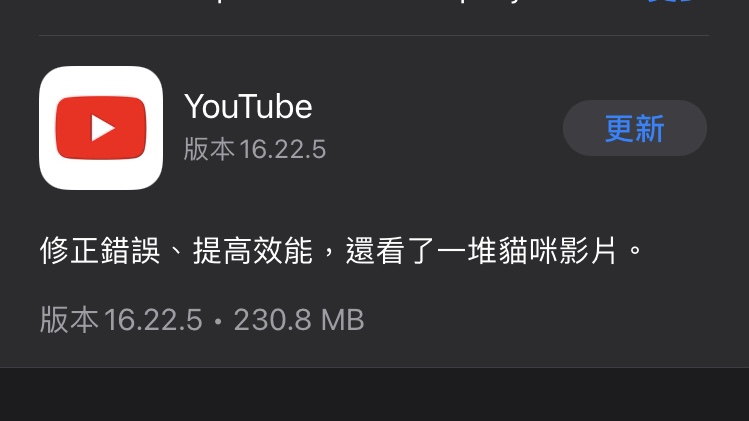Tap the 更新 button for YouTube
This screenshot has width=749, height=421.
[634, 128]
